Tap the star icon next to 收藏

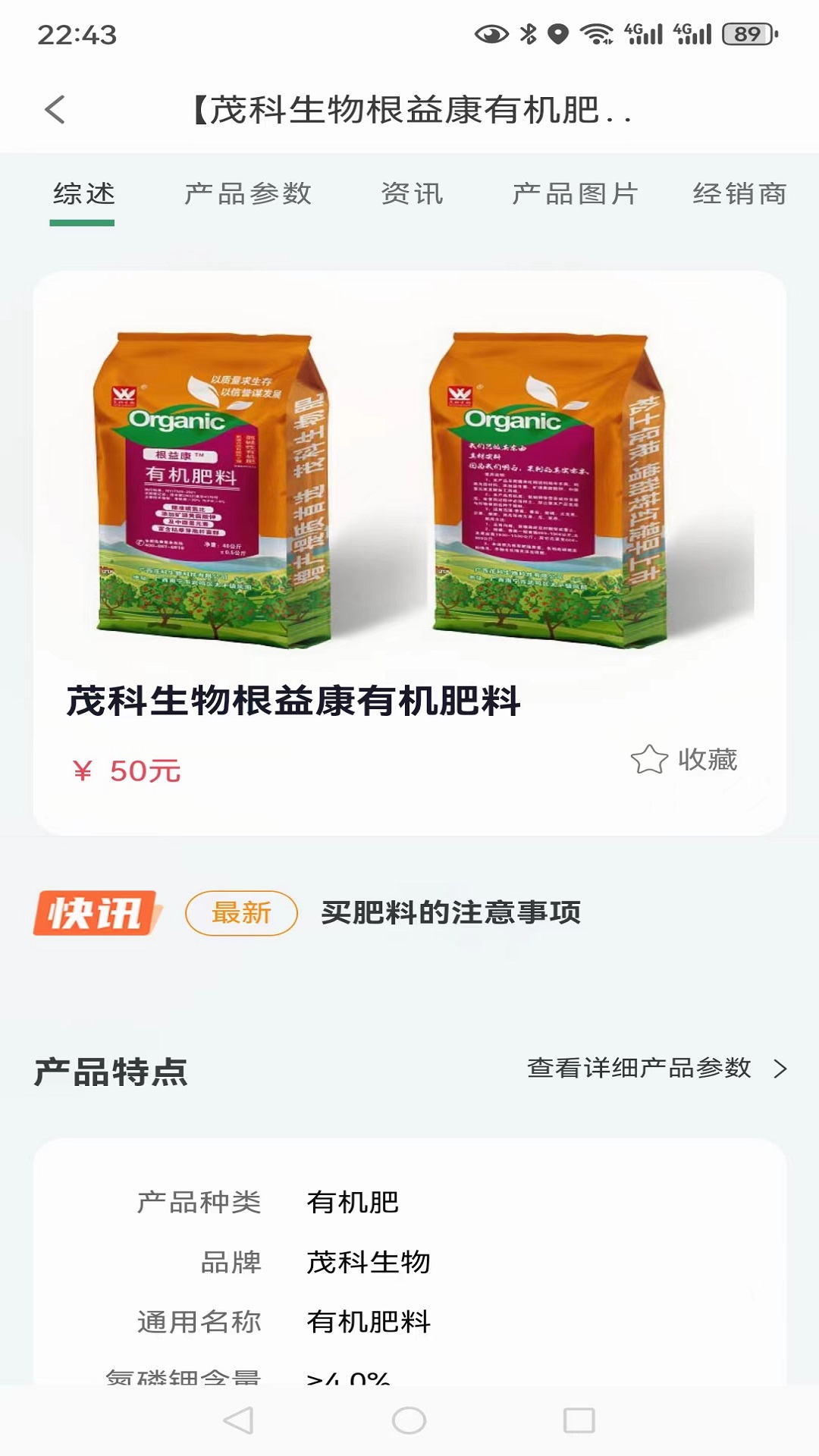click(x=651, y=758)
